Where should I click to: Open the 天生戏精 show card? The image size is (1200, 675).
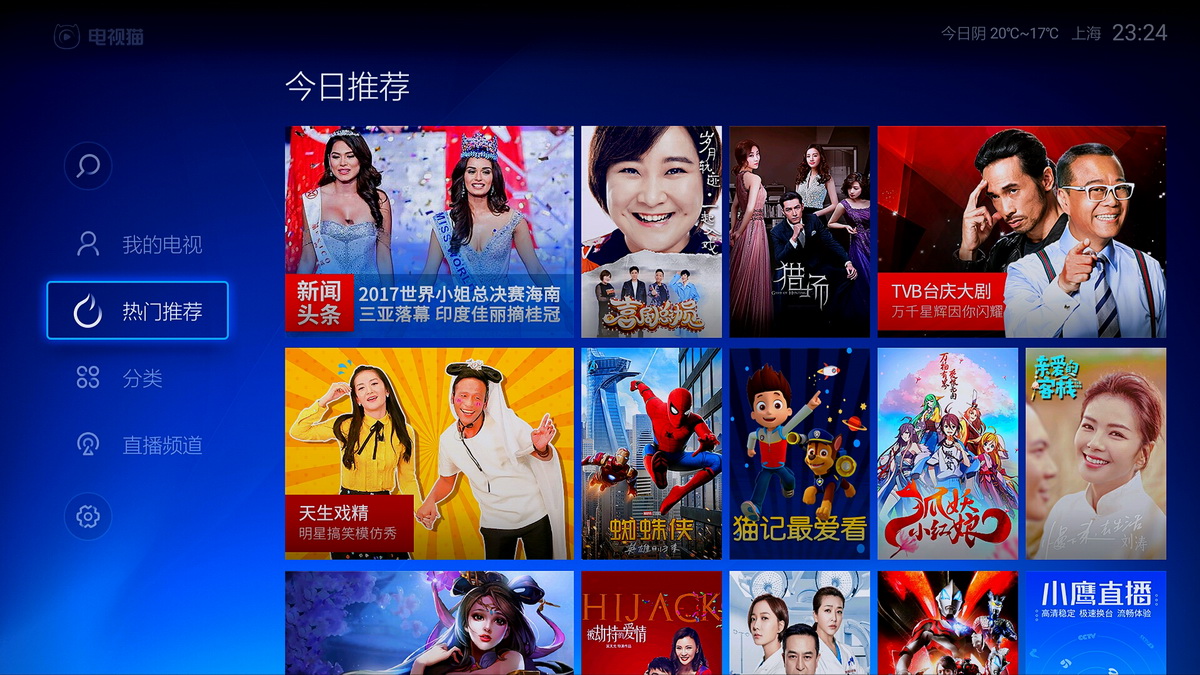click(429, 453)
